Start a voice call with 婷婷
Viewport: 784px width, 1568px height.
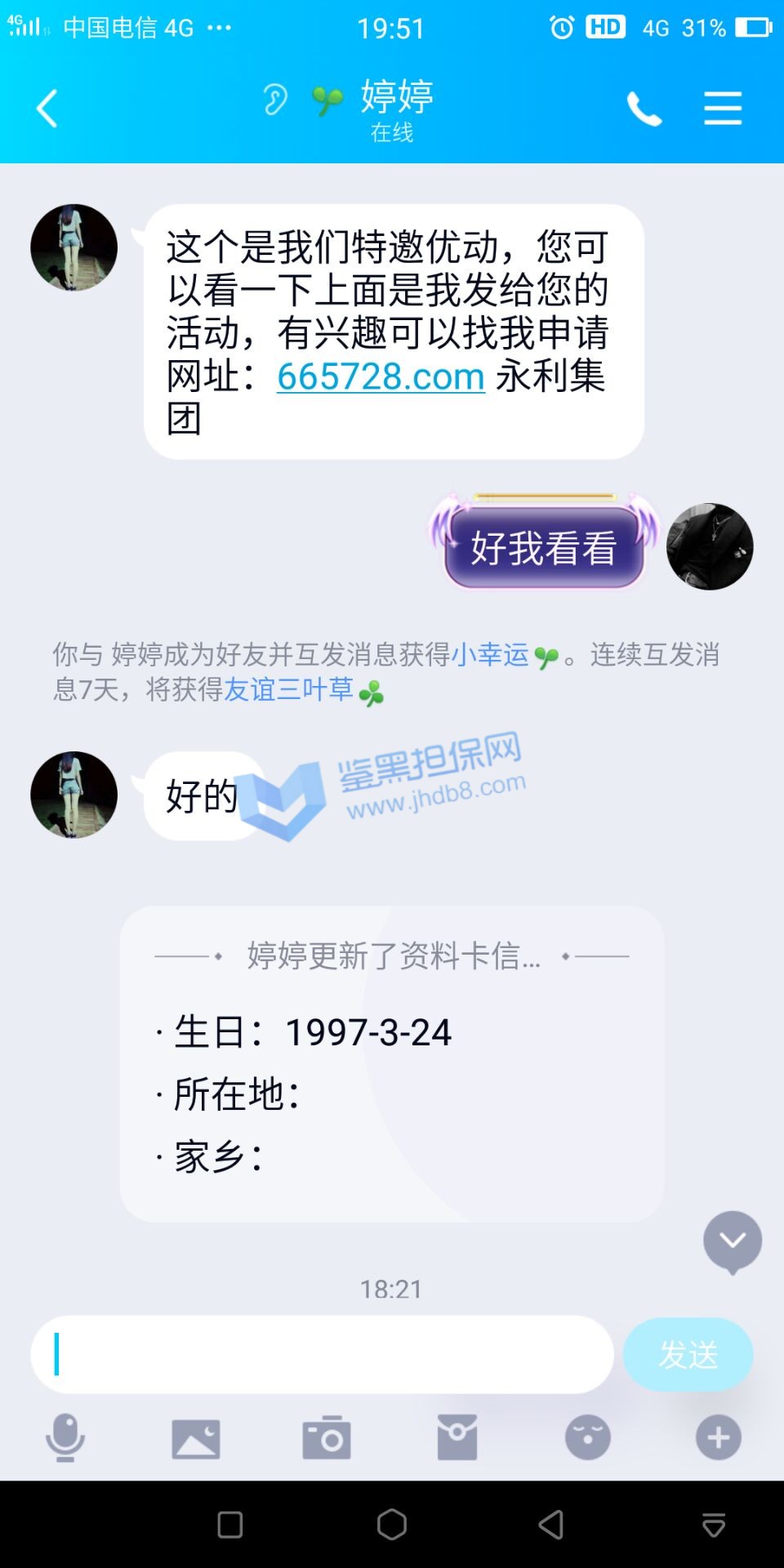pyautogui.click(x=644, y=109)
